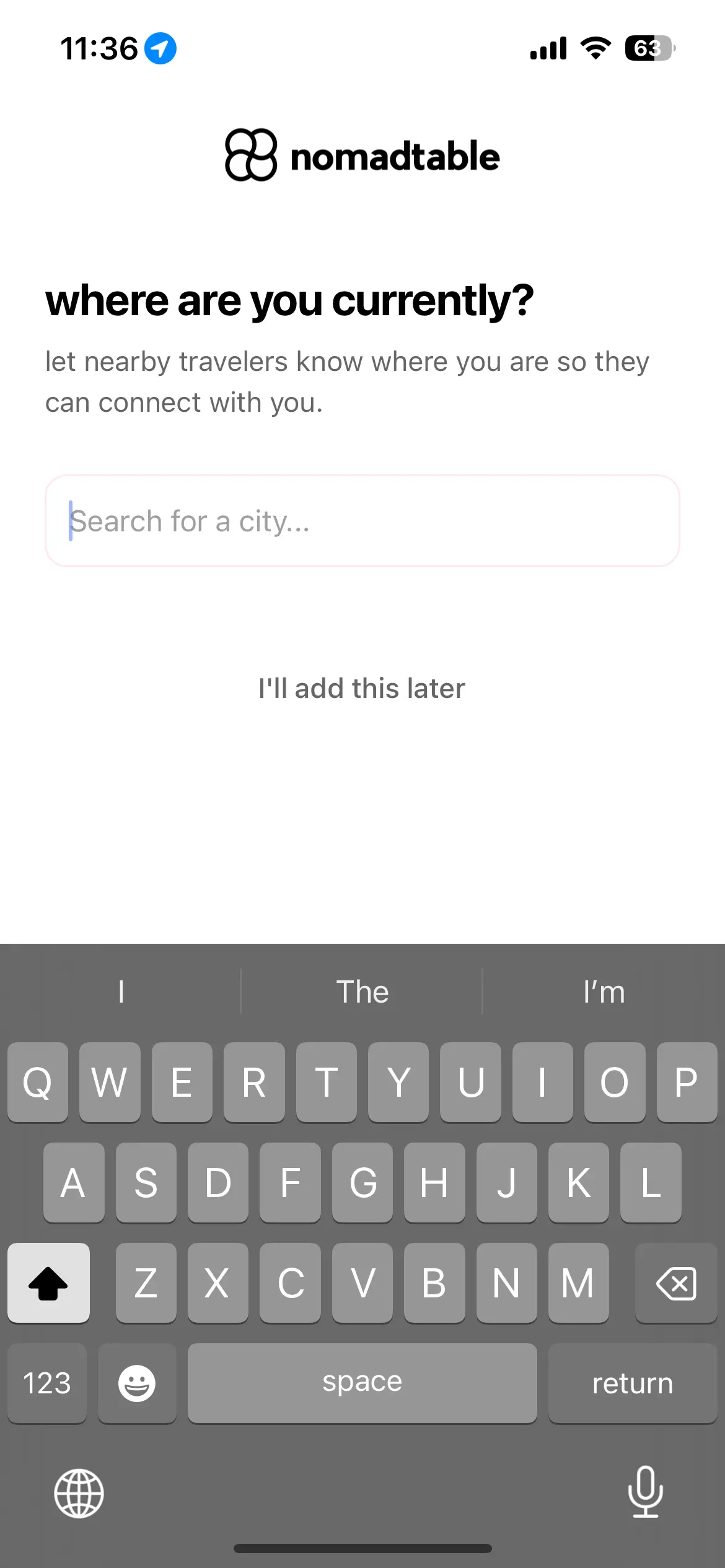Viewport: 725px width, 1568px height.
Task: Pick the predictive suggestion 'I'm'
Action: pos(604,991)
